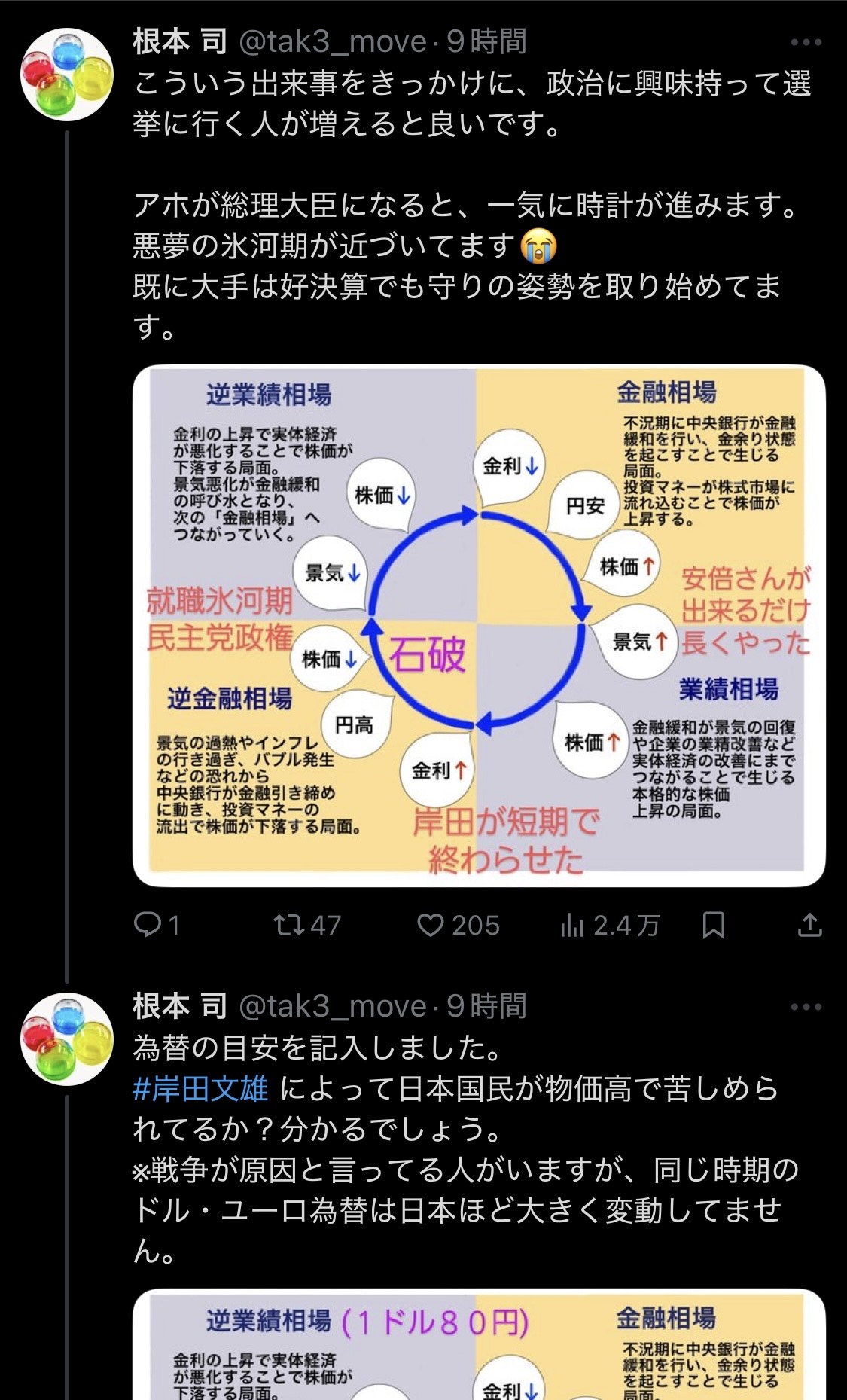Share the first tweet
The height and width of the screenshot is (1400, 847).
[809, 925]
